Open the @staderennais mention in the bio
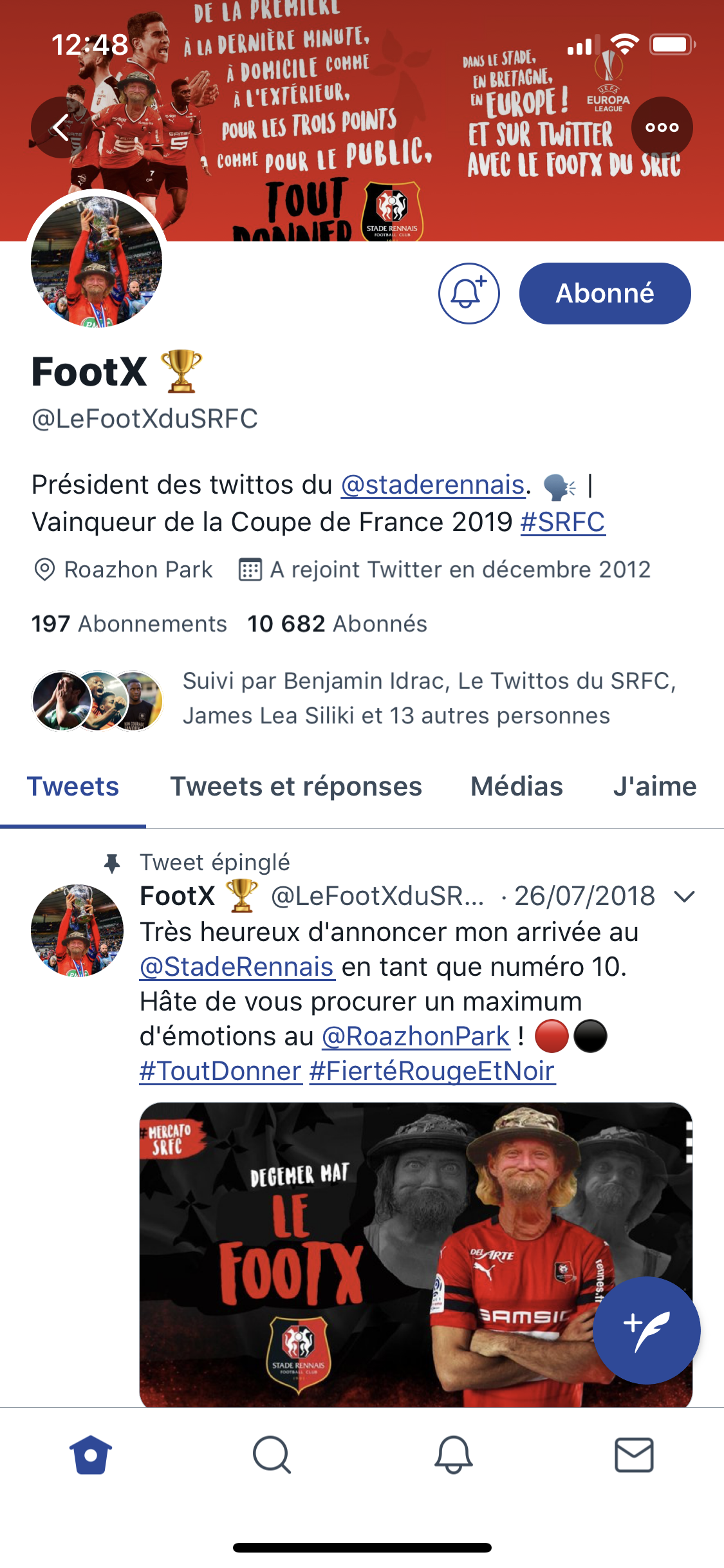This screenshot has width=724, height=1568. (432, 485)
